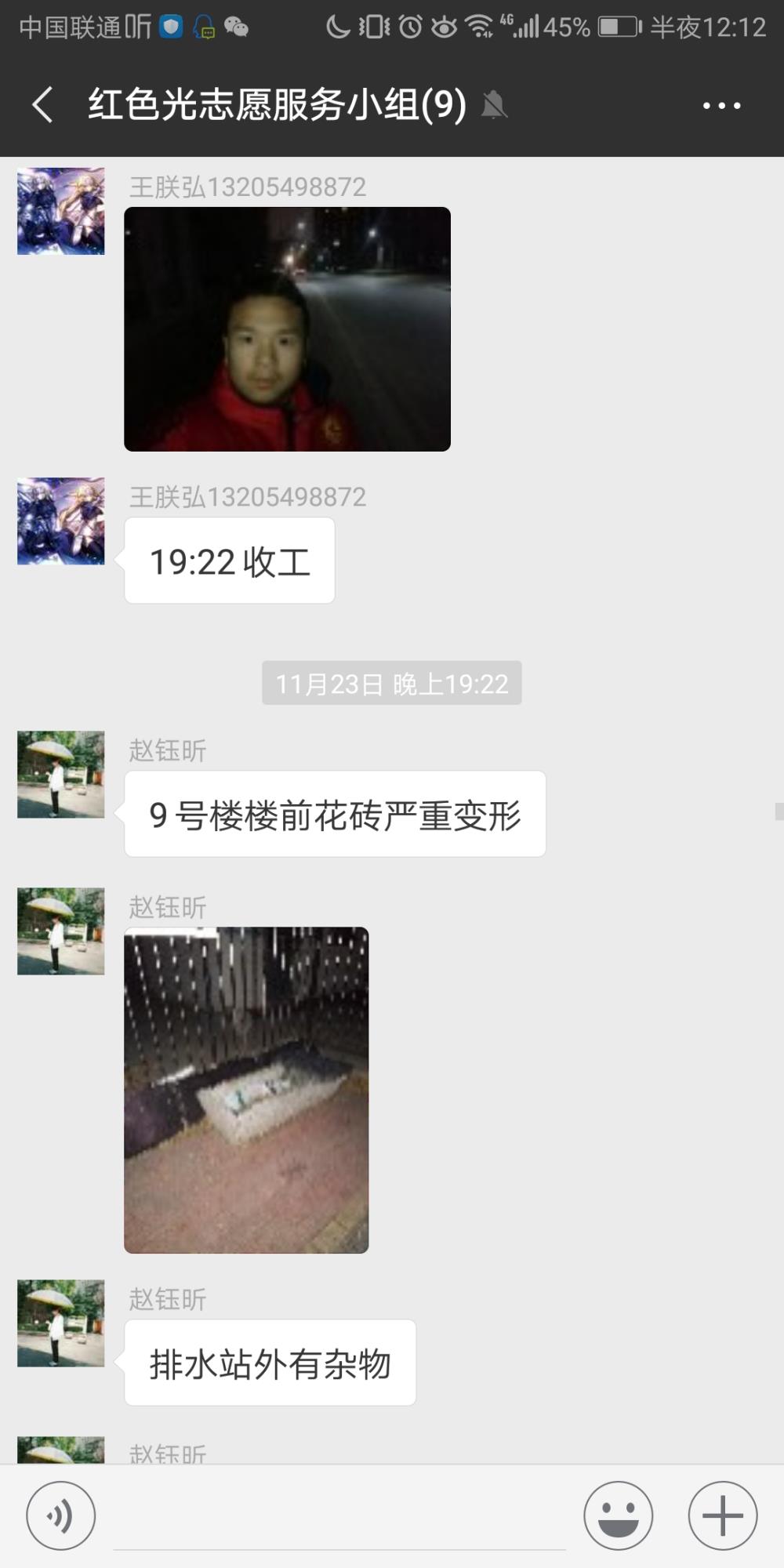Open the selfie photo from 王朕弘13205498872
This screenshot has height=1568, width=784.
click(287, 329)
